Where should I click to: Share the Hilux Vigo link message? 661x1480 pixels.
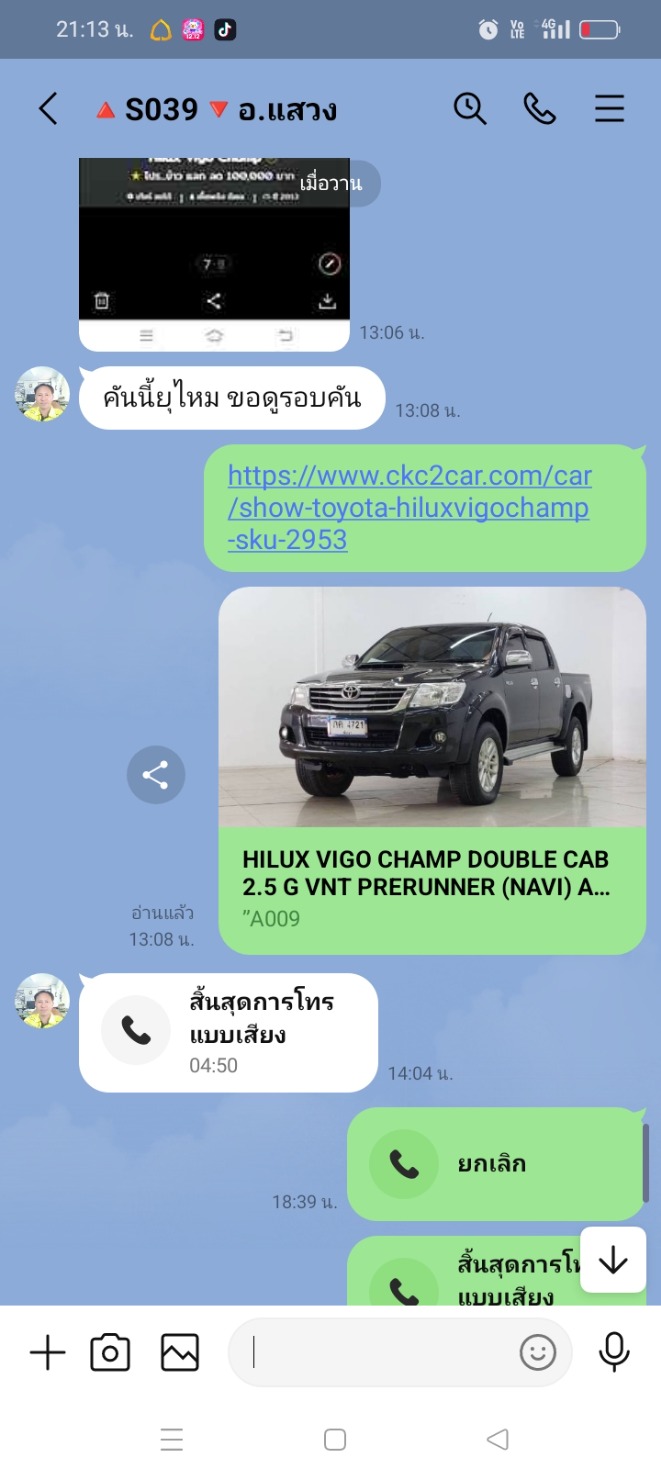(x=155, y=775)
